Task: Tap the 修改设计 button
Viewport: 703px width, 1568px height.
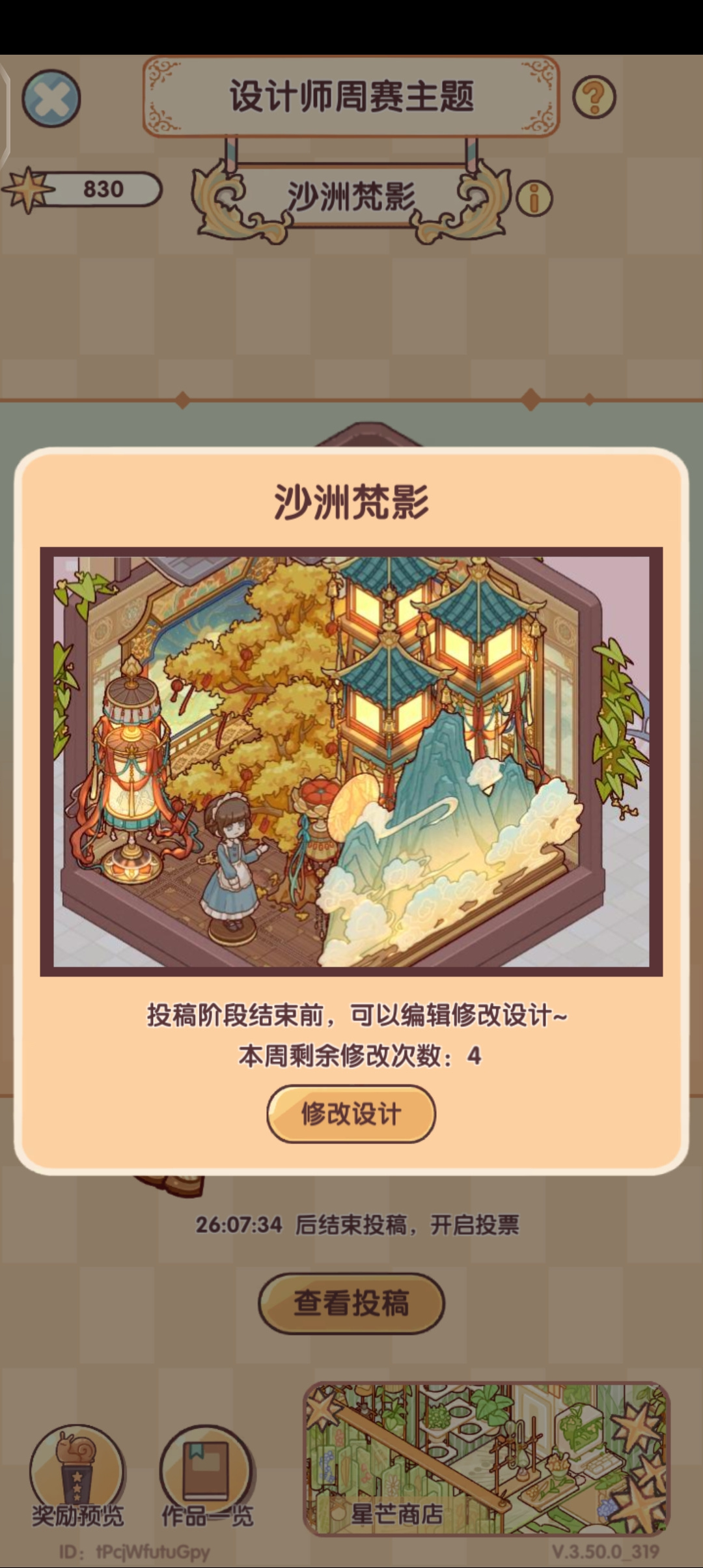Action: pos(351,1113)
